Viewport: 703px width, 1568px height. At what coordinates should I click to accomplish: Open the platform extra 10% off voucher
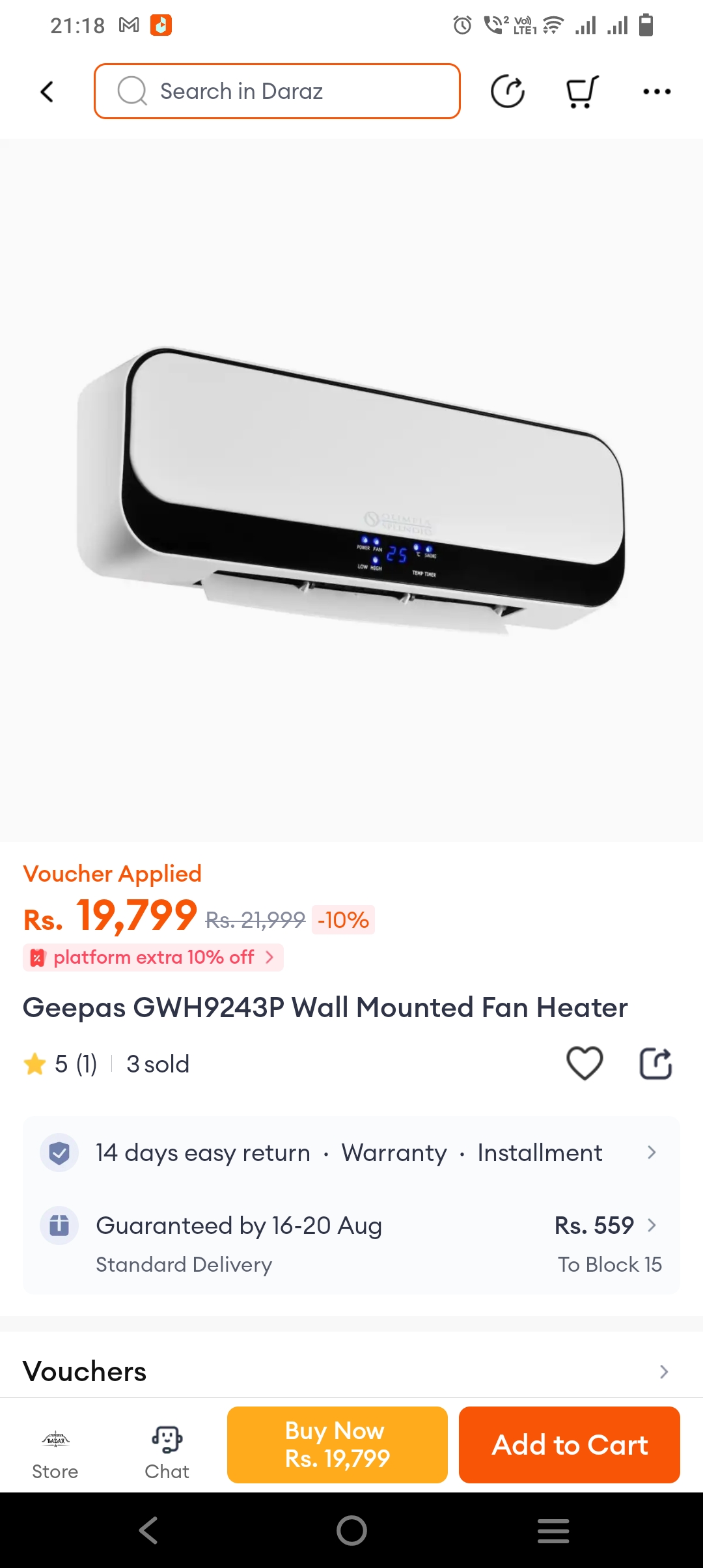154,957
